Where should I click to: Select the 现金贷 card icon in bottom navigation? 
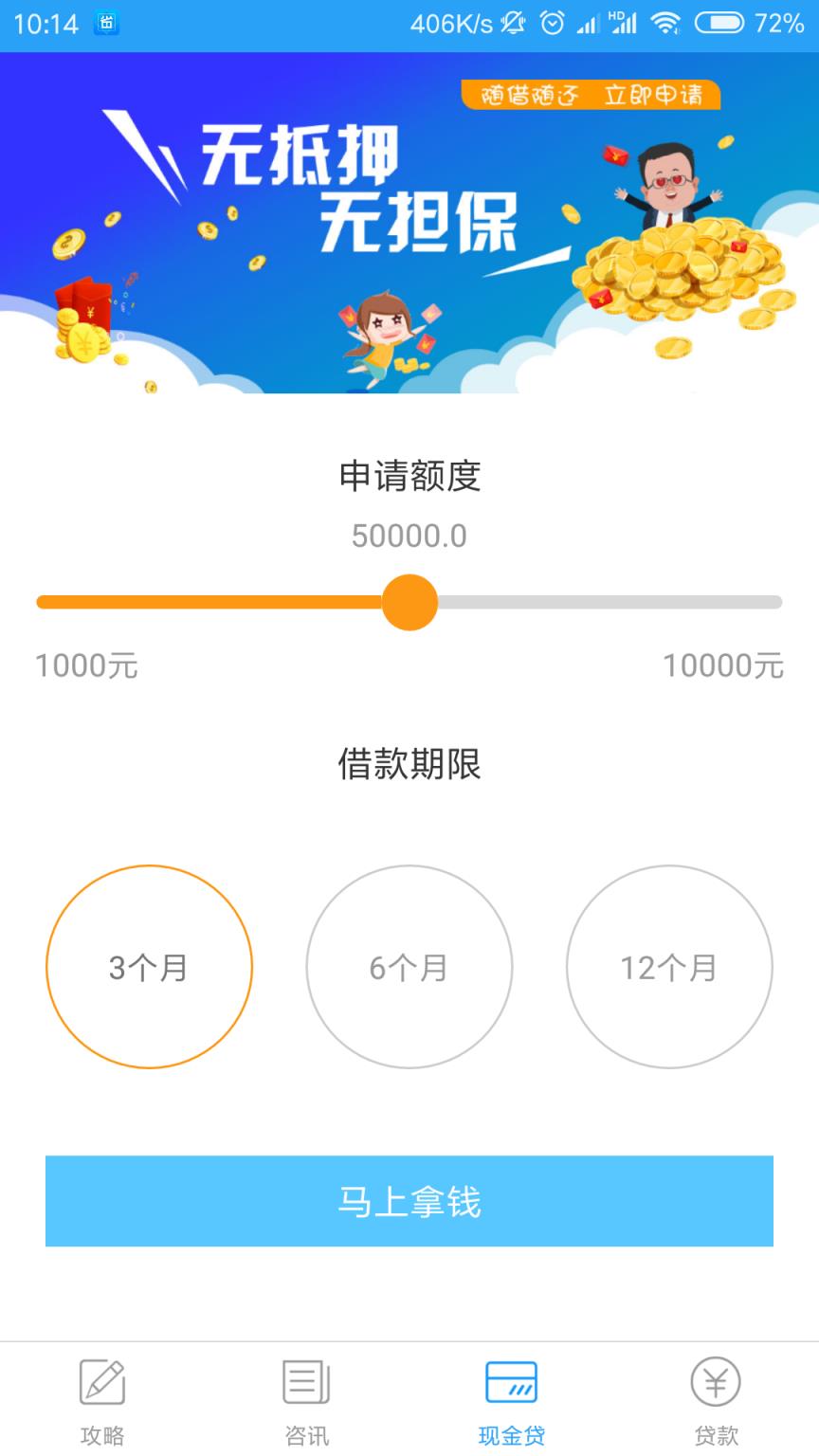pyautogui.click(x=513, y=1384)
